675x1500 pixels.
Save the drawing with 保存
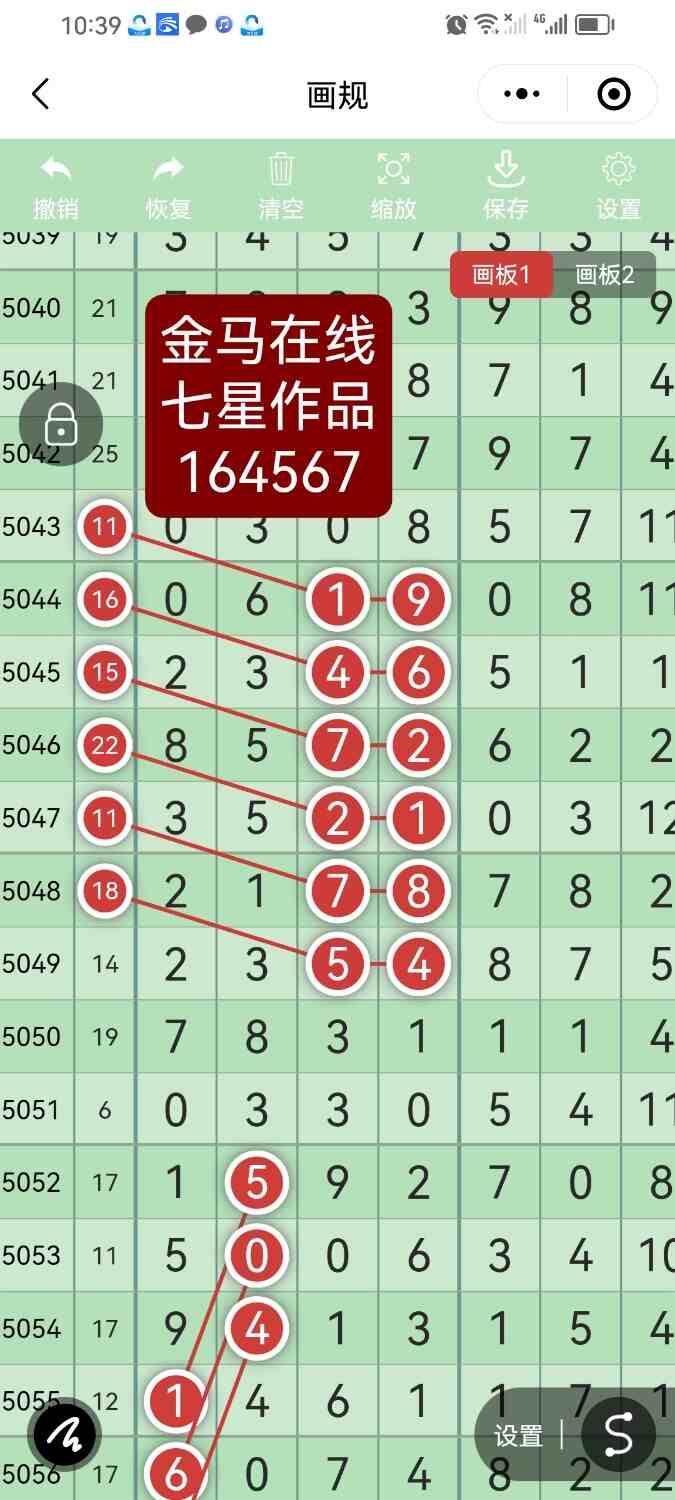(x=506, y=187)
